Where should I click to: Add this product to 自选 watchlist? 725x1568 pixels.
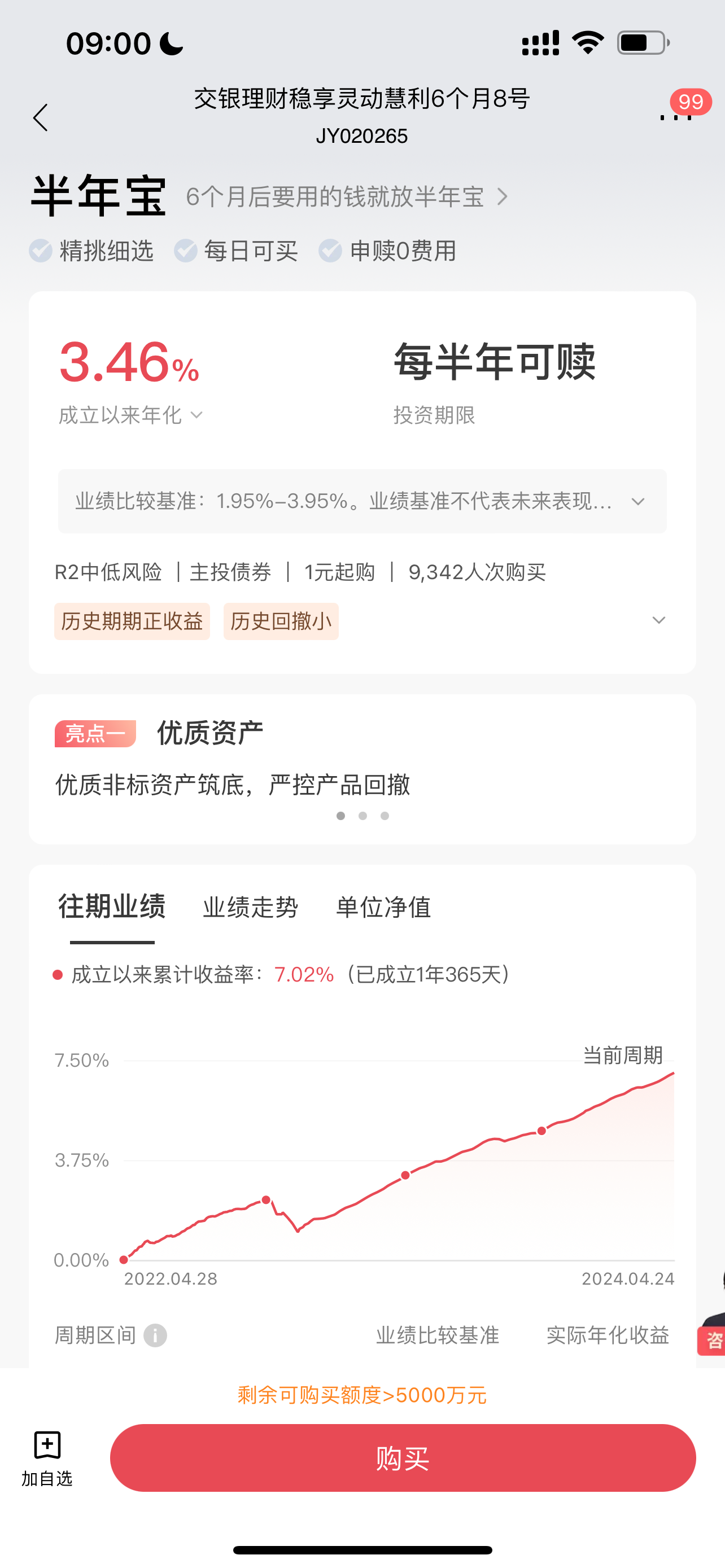click(47, 1458)
